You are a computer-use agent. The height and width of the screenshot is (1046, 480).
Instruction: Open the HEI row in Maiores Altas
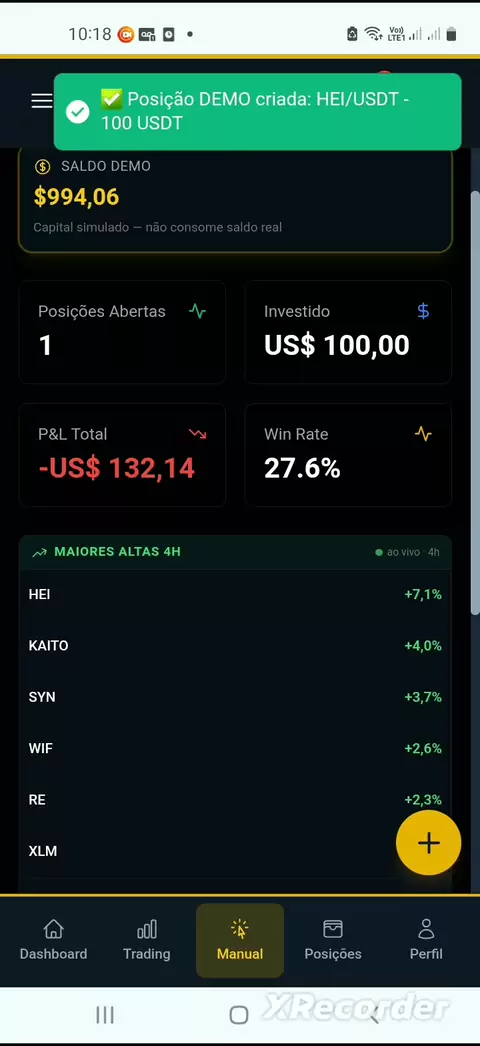point(235,594)
